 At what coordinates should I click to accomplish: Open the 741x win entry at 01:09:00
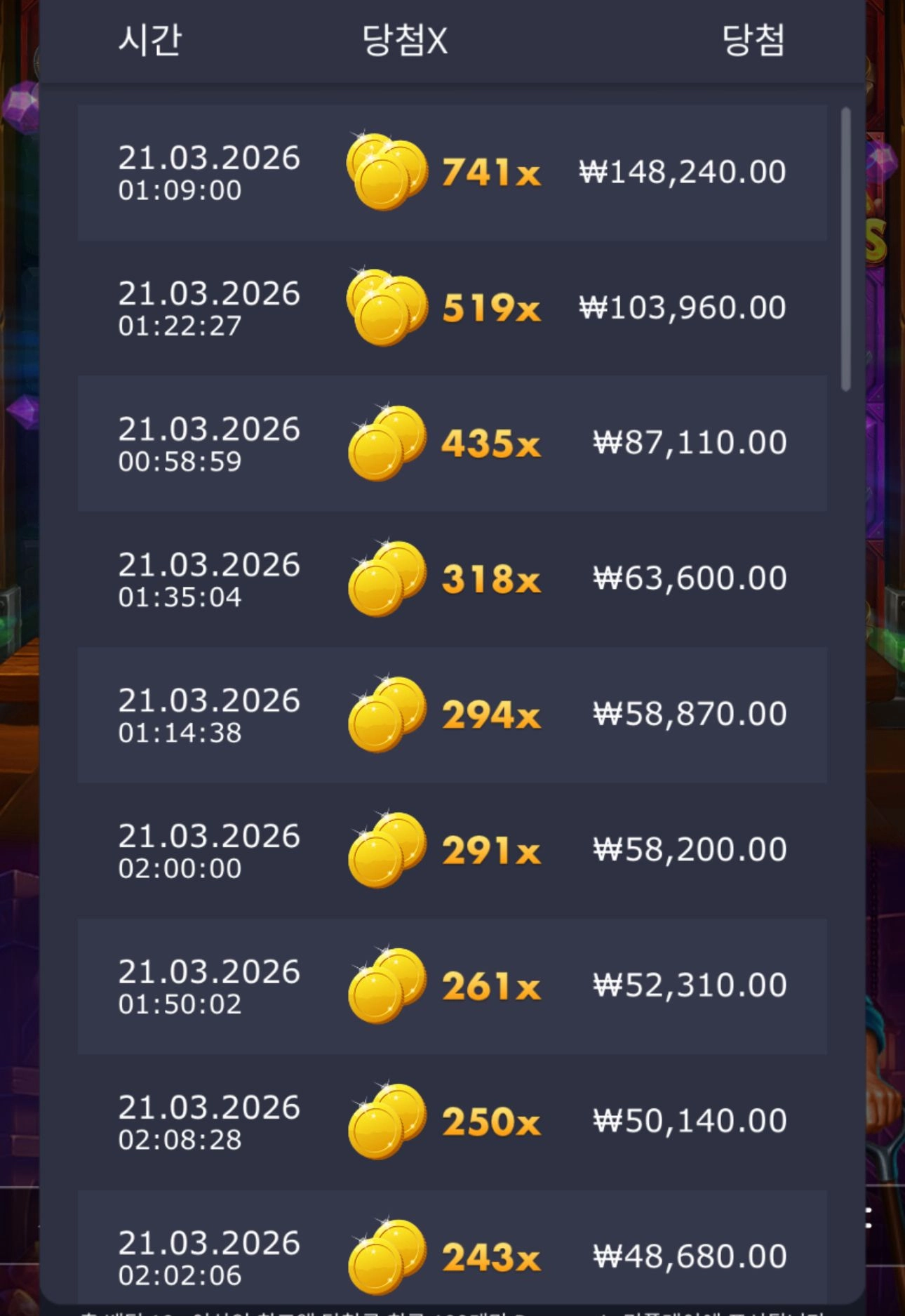(x=452, y=173)
